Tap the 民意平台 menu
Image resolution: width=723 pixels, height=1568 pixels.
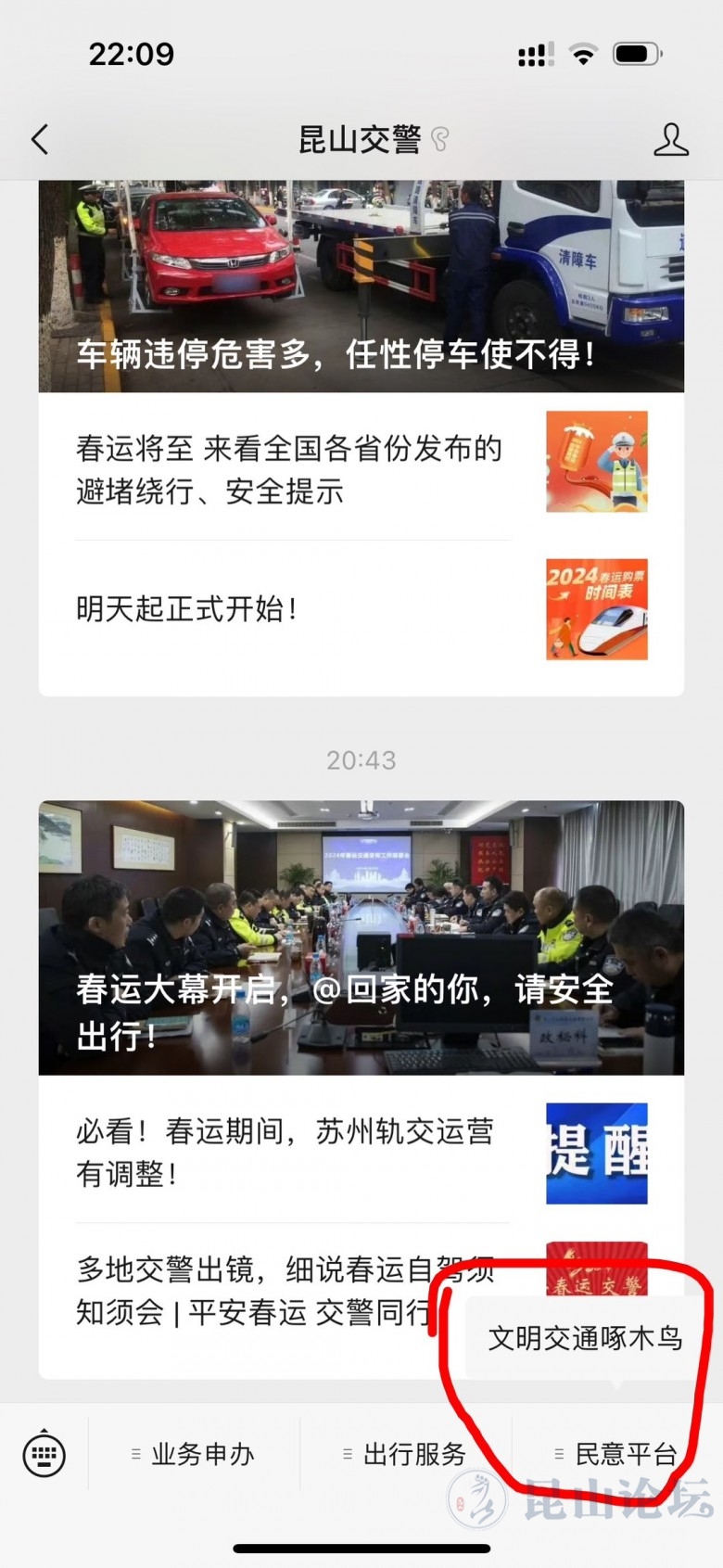click(617, 1454)
